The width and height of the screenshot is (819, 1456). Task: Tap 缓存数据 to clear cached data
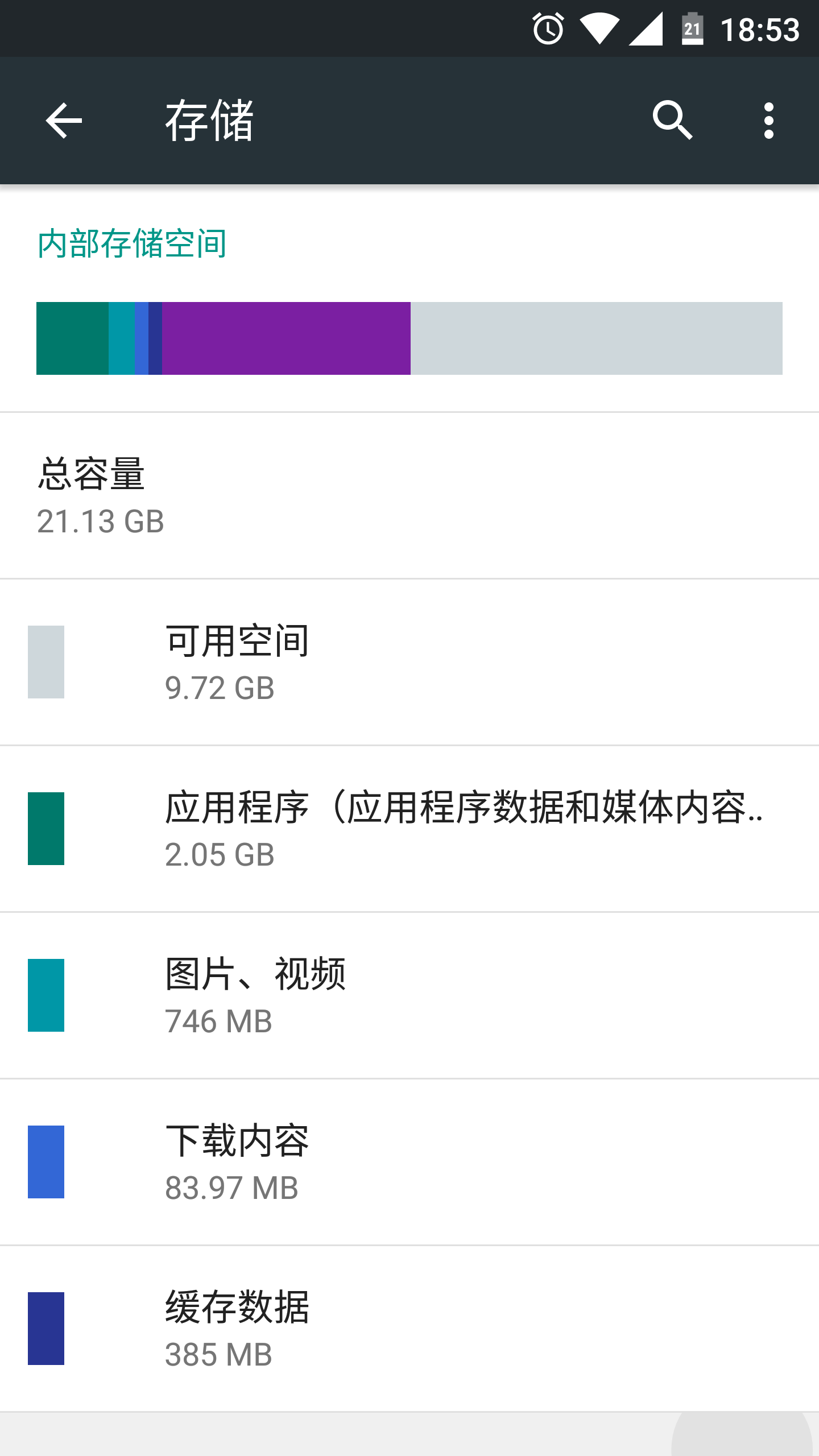coord(409,1329)
